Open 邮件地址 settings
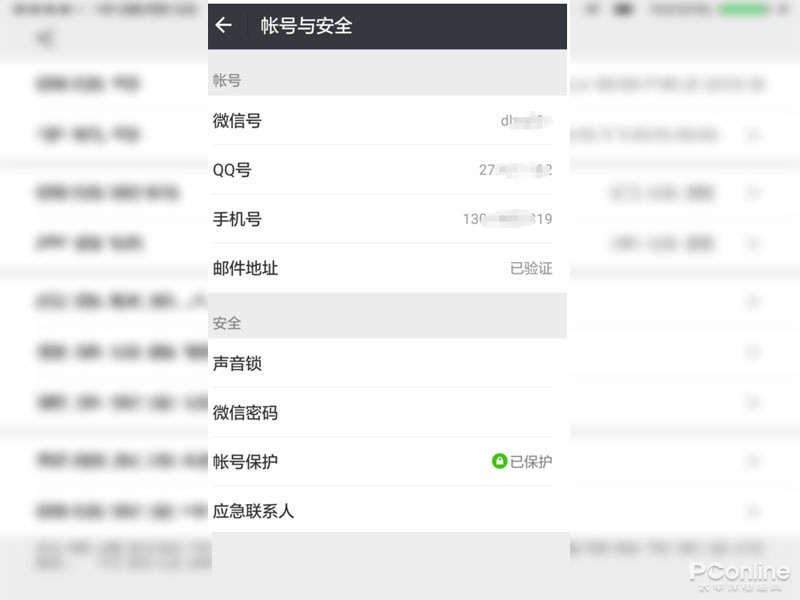Image resolution: width=800 pixels, height=600 pixels. point(380,268)
